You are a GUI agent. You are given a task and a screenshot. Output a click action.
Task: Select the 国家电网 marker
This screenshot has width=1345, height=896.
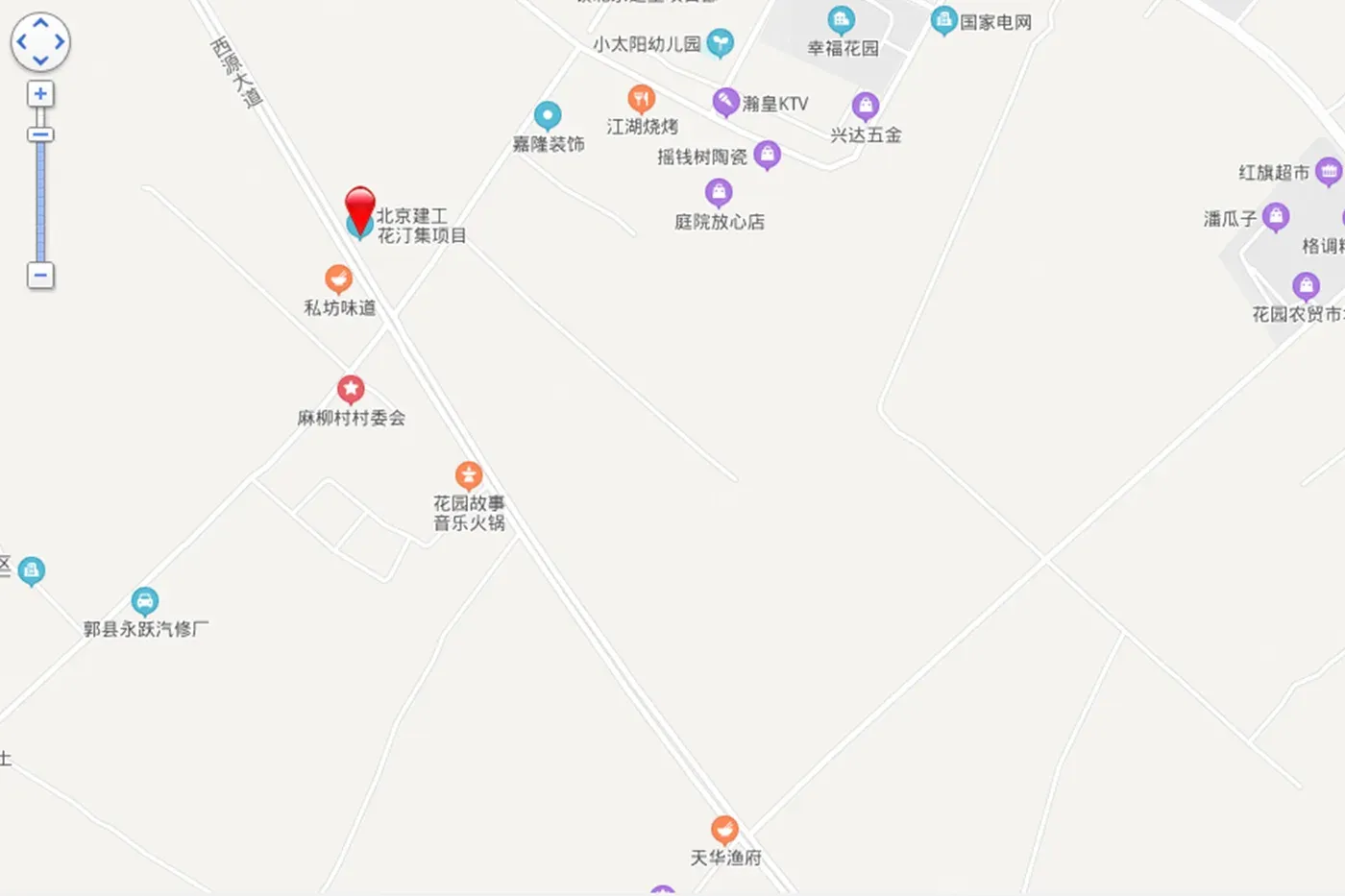pos(944,21)
